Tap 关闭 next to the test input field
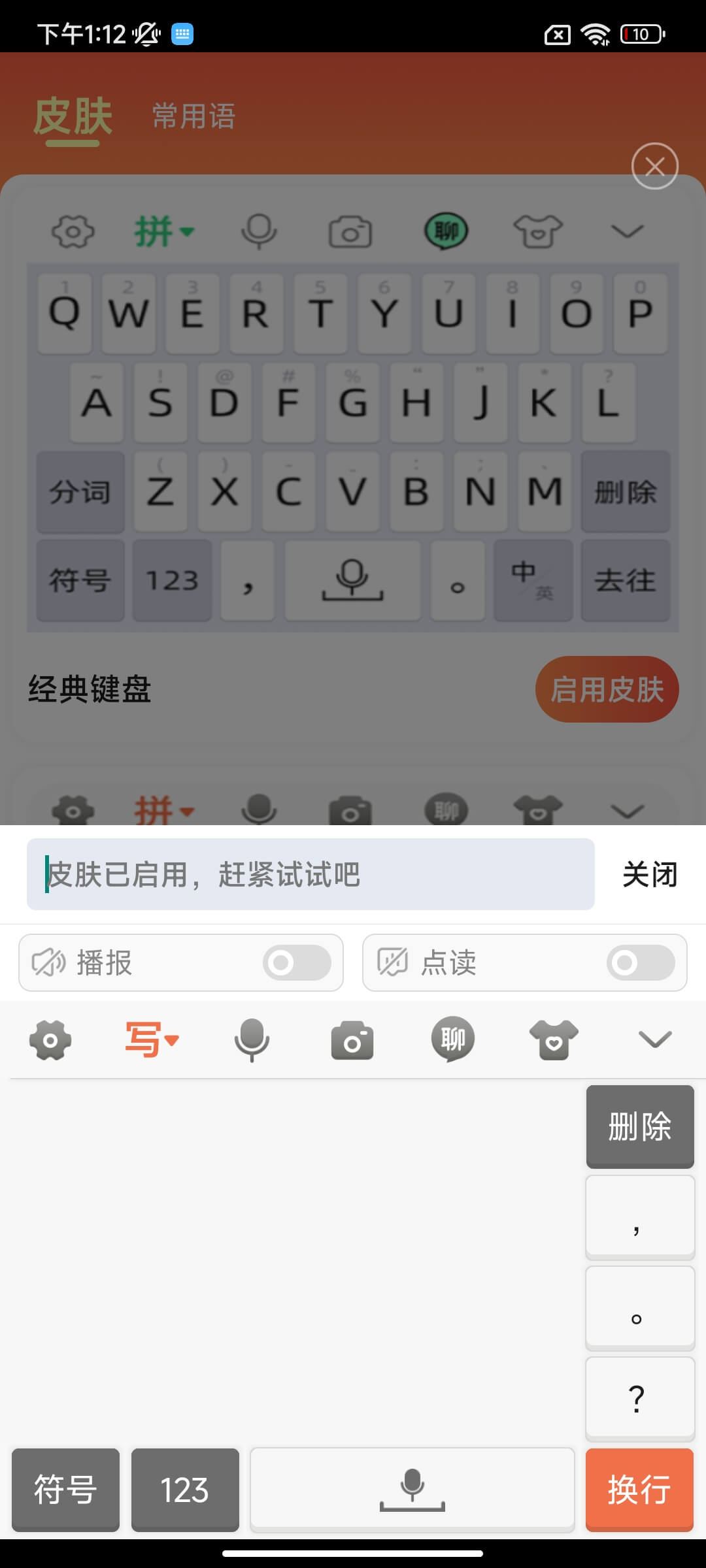Image resolution: width=706 pixels, height=1568 pixels. click(x=650, y=874)
